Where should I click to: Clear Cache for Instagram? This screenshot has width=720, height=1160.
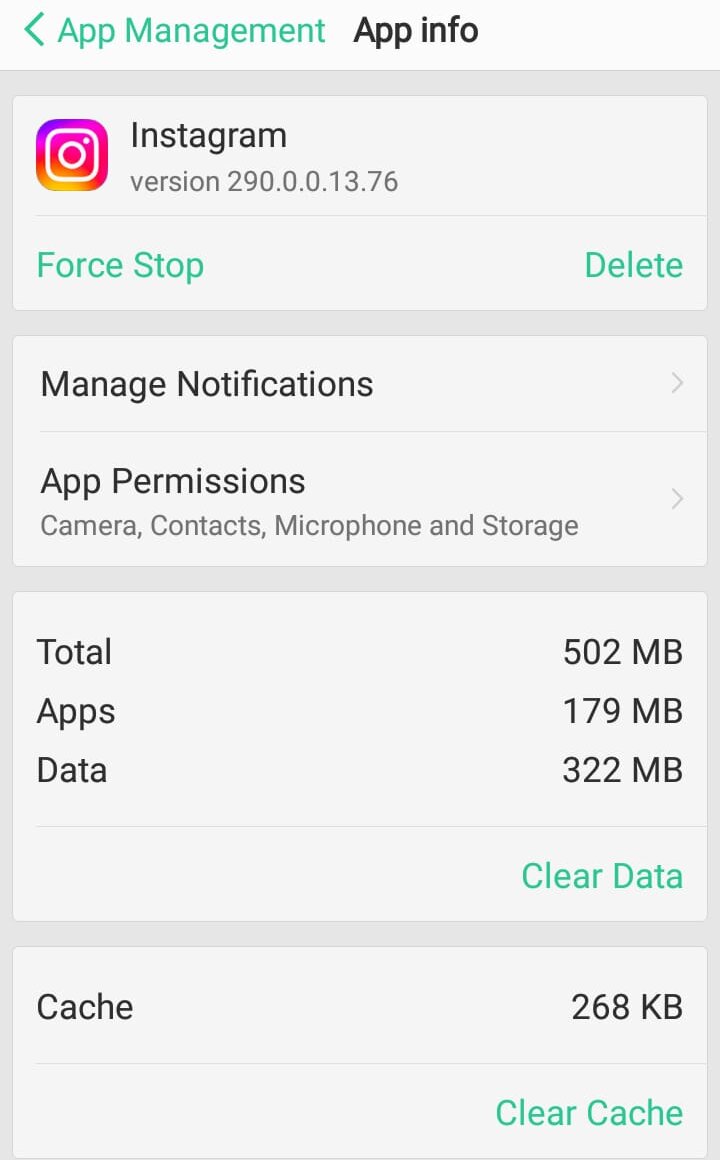(589, 1113)
